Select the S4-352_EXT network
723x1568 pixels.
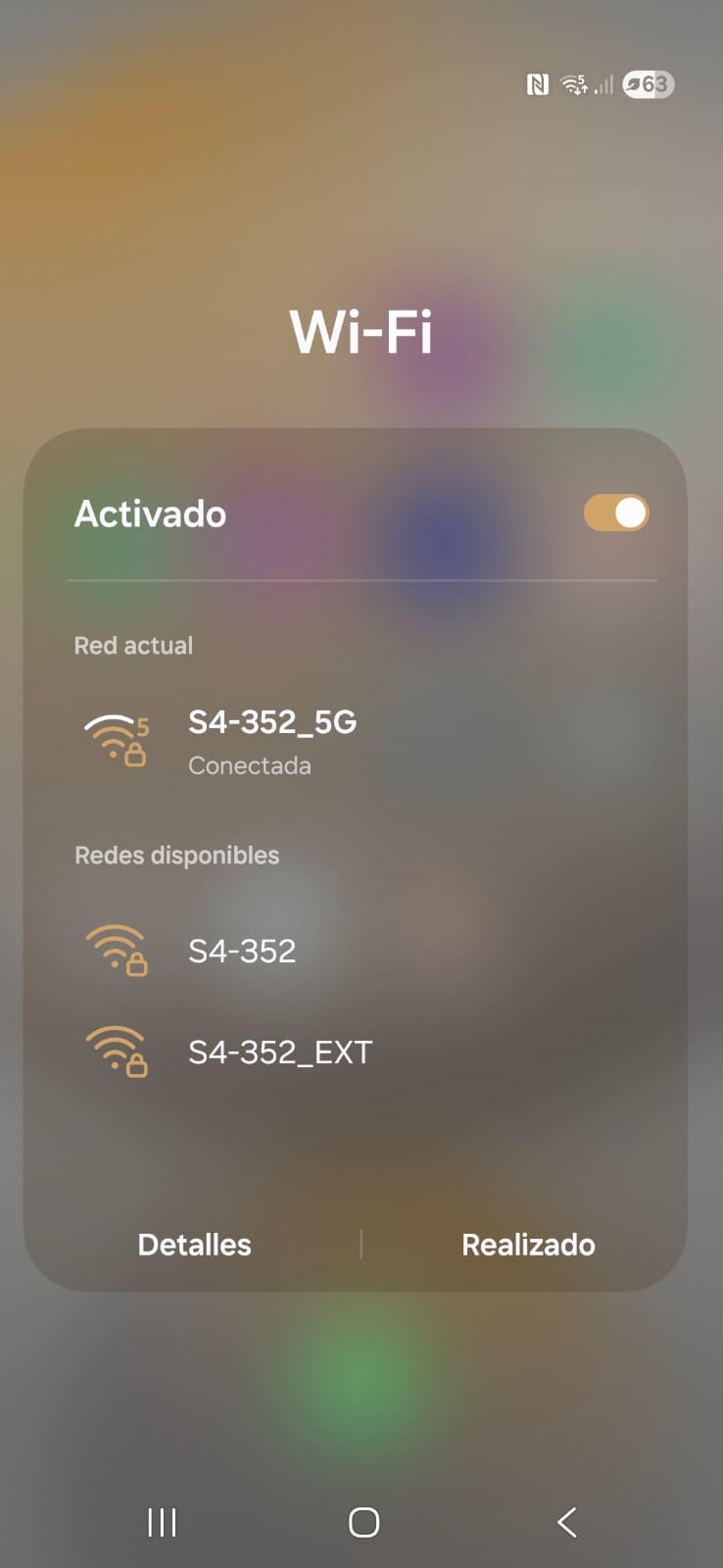279,1053
